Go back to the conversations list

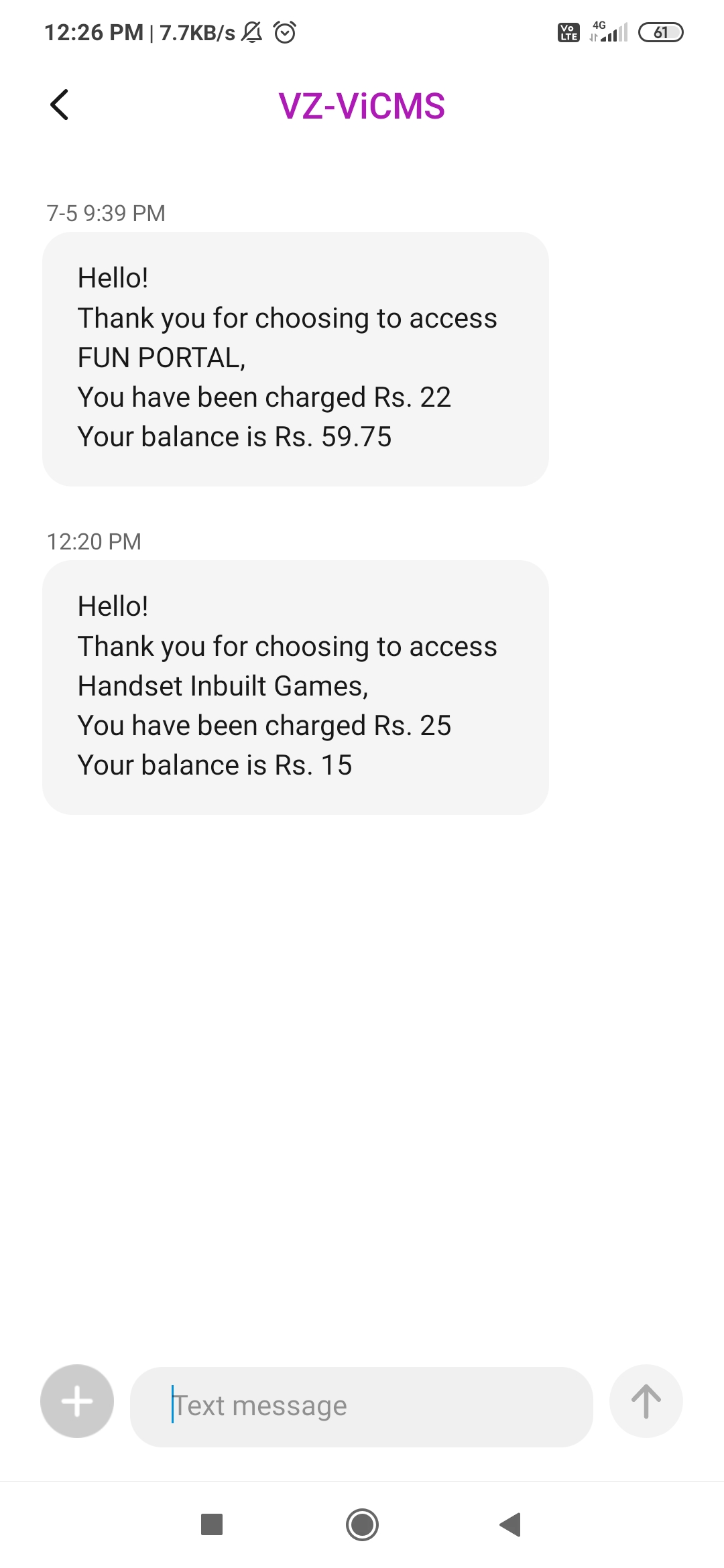[60, 105]
